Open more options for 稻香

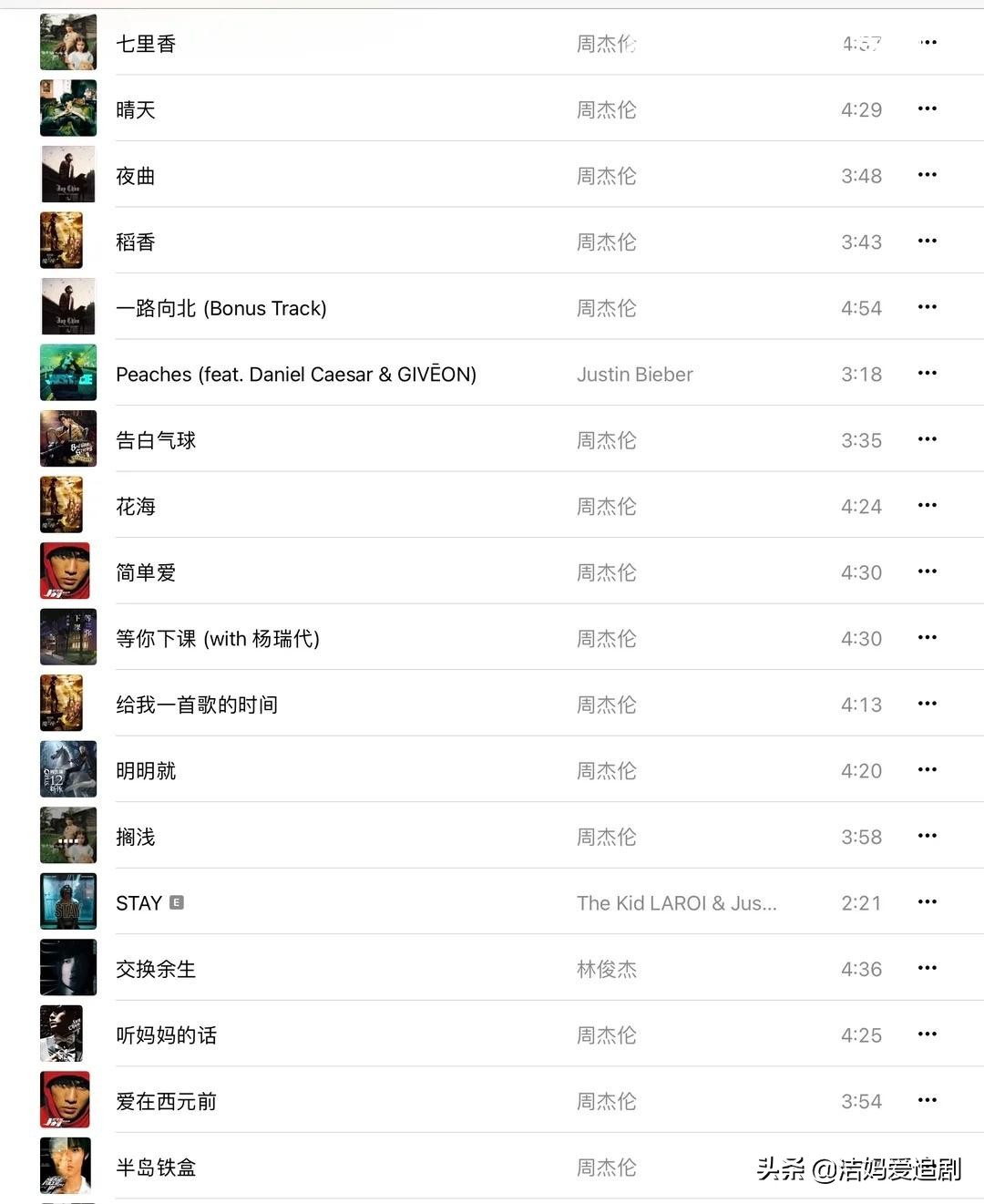click(927, 241)
